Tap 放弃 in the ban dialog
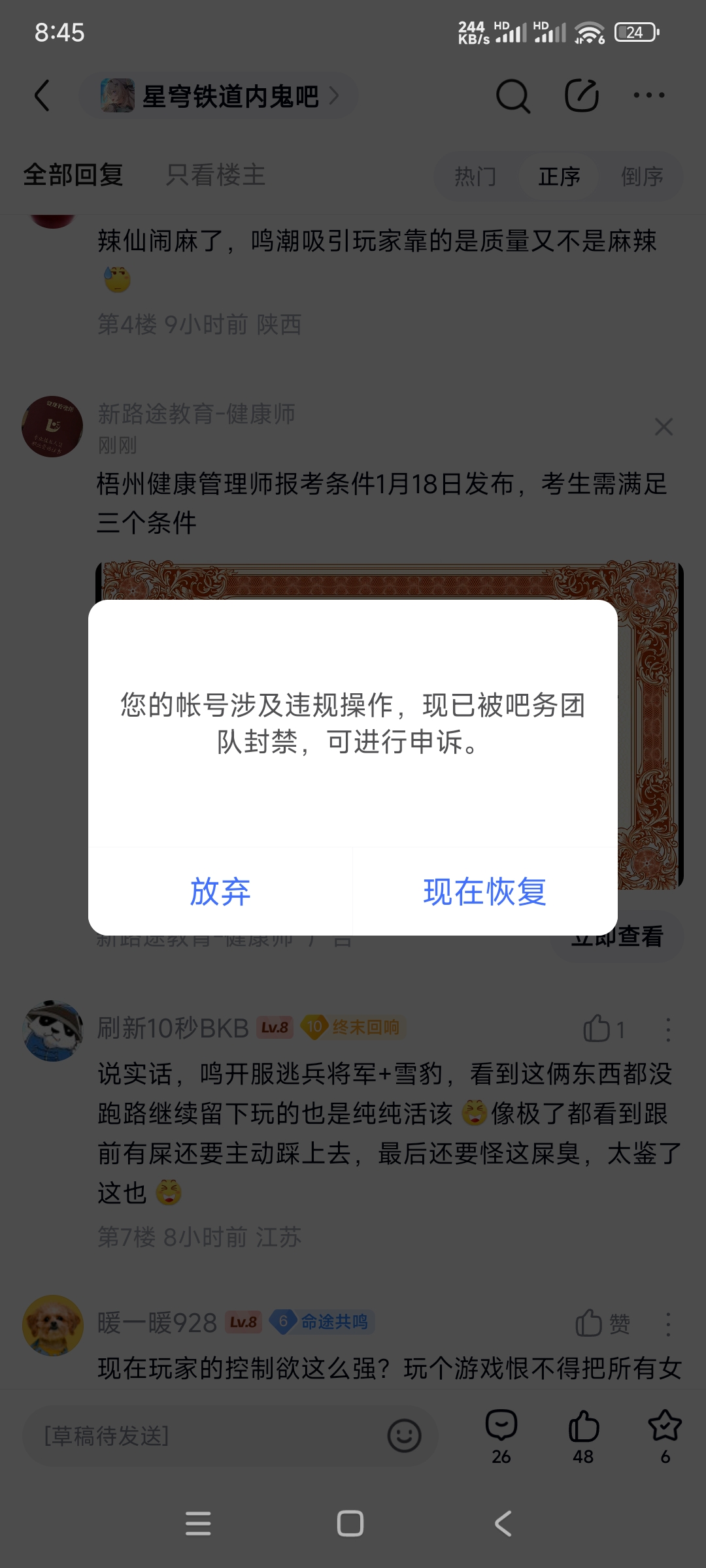 coord(220,892)
